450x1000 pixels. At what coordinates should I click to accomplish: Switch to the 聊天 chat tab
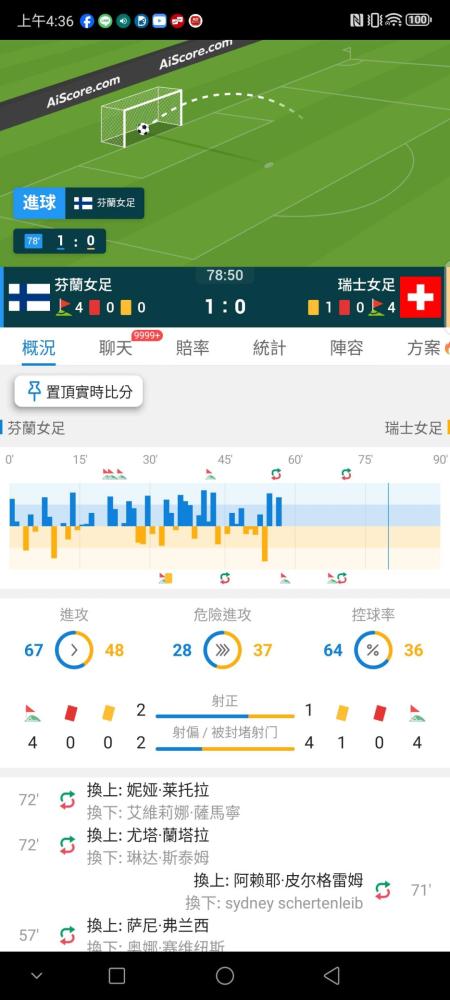[115, 348]
